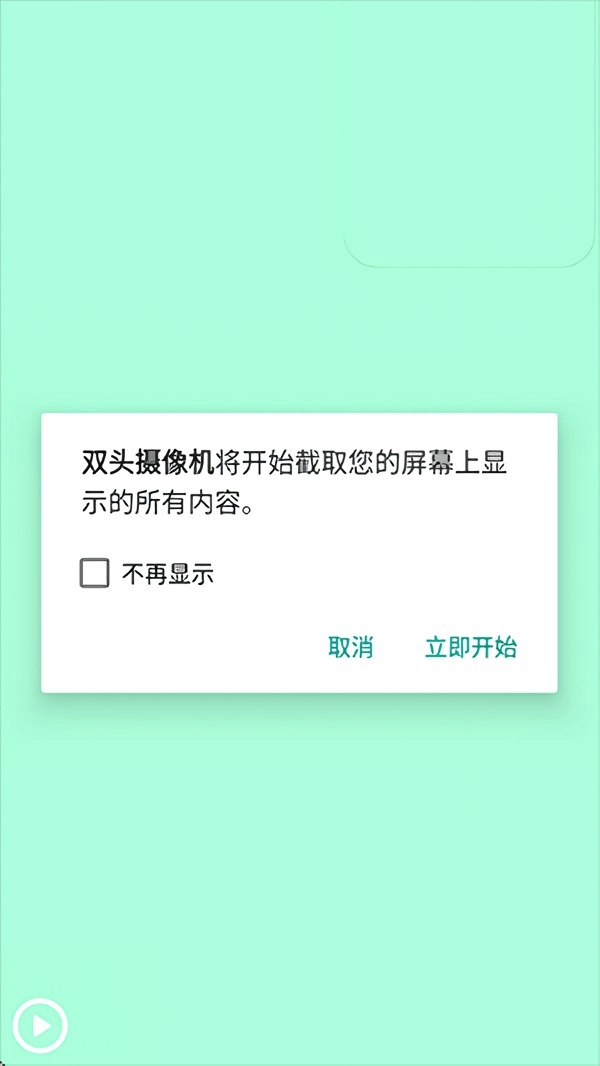Tap the circular play button

[x=40, y=1024]
